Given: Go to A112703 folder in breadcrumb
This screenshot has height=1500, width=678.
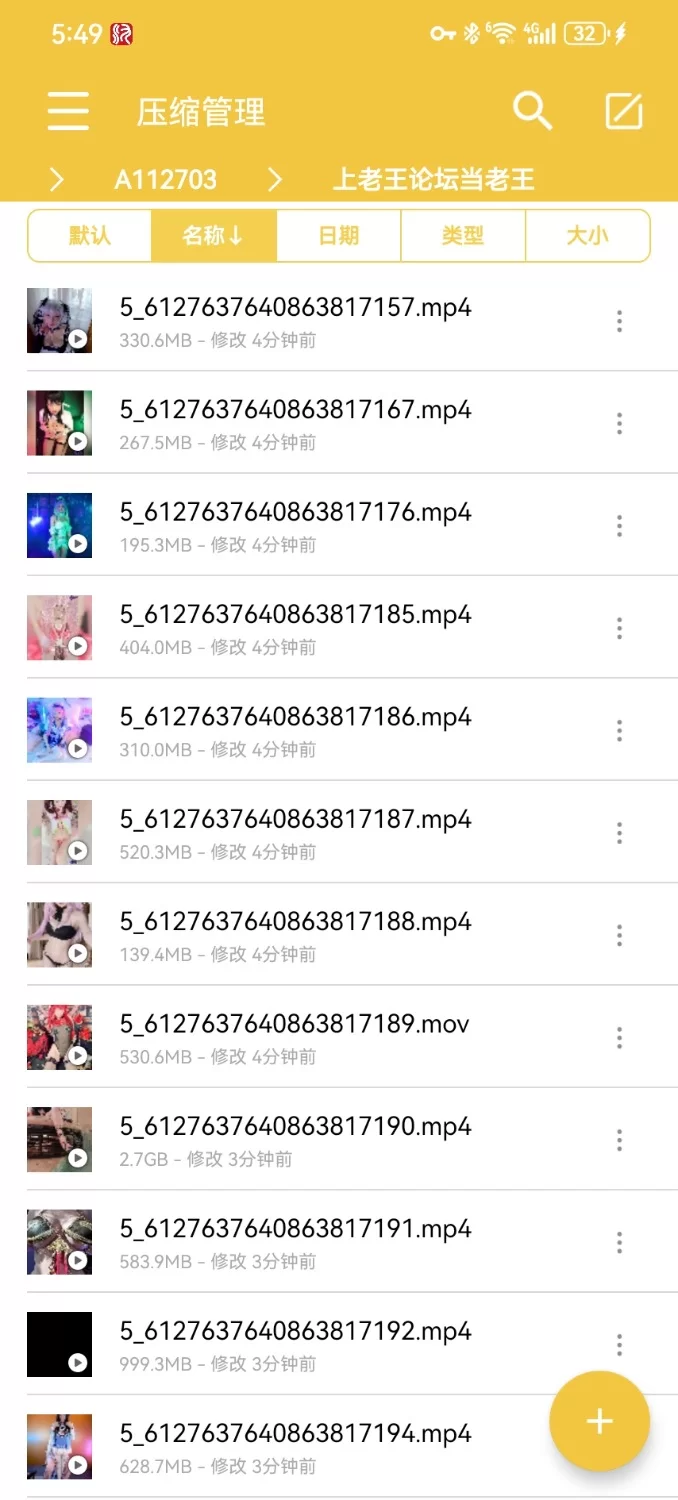Looking at the screenshot, I should click(165, 180).
